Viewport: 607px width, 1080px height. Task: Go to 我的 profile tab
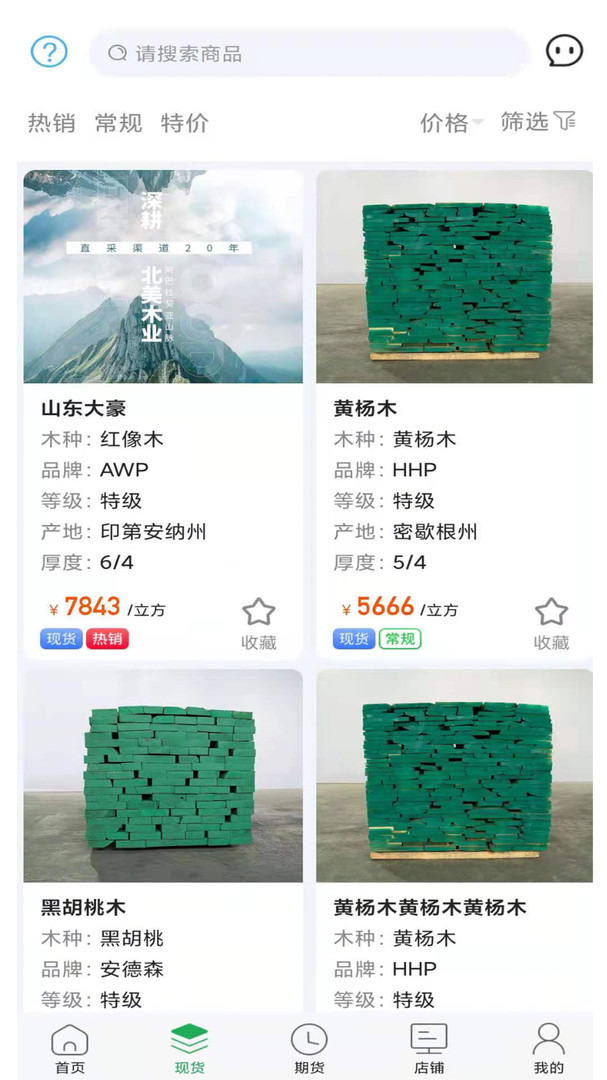pyautogui.click(x=549, y=1047)
